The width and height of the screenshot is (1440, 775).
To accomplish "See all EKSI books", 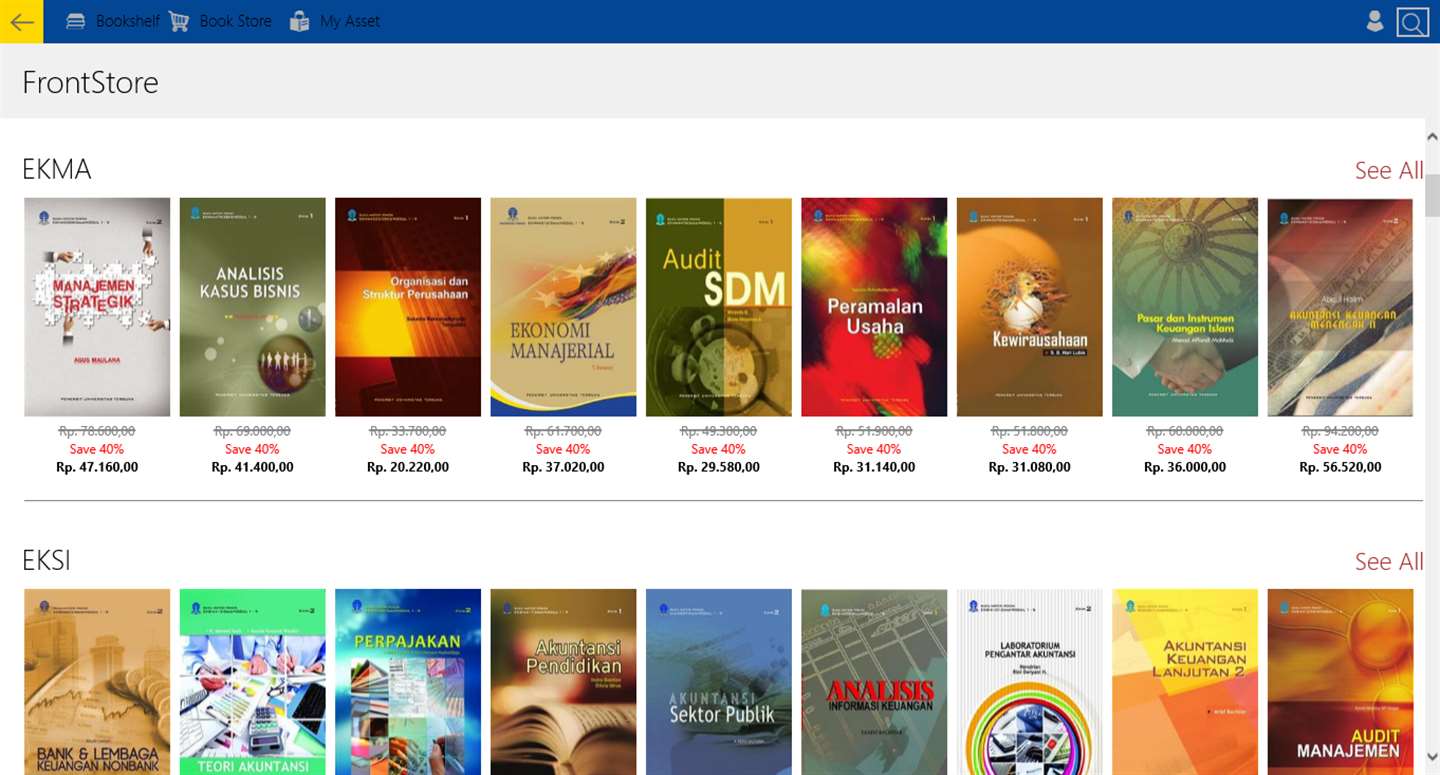I will [1388, 562].
